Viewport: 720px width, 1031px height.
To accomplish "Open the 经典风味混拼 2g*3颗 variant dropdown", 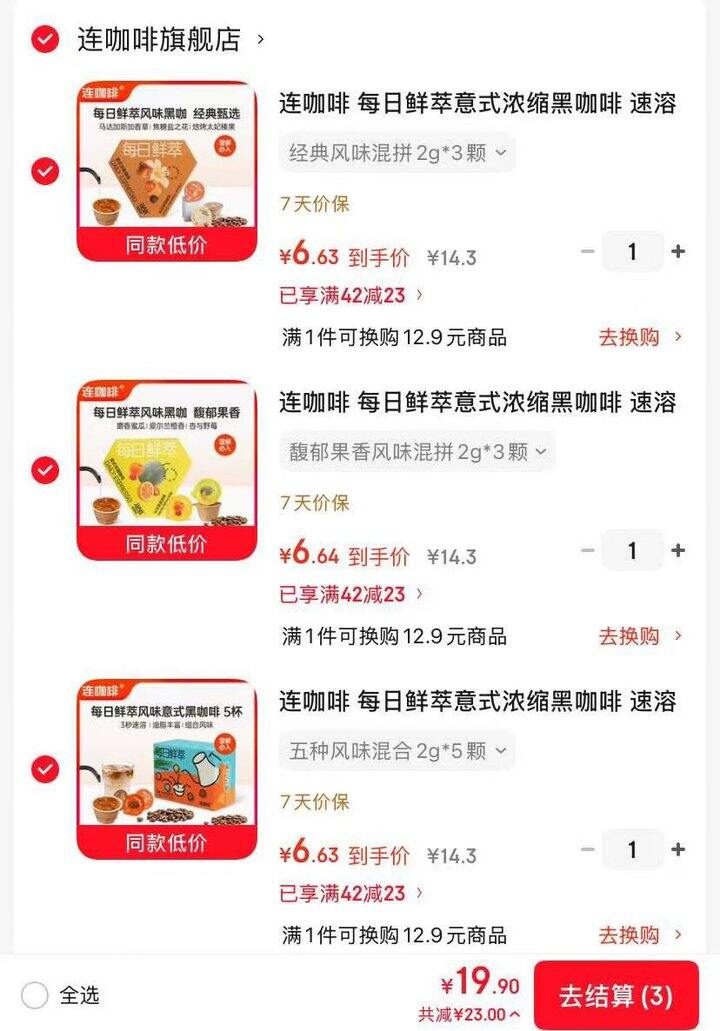I will click(397, 153).
